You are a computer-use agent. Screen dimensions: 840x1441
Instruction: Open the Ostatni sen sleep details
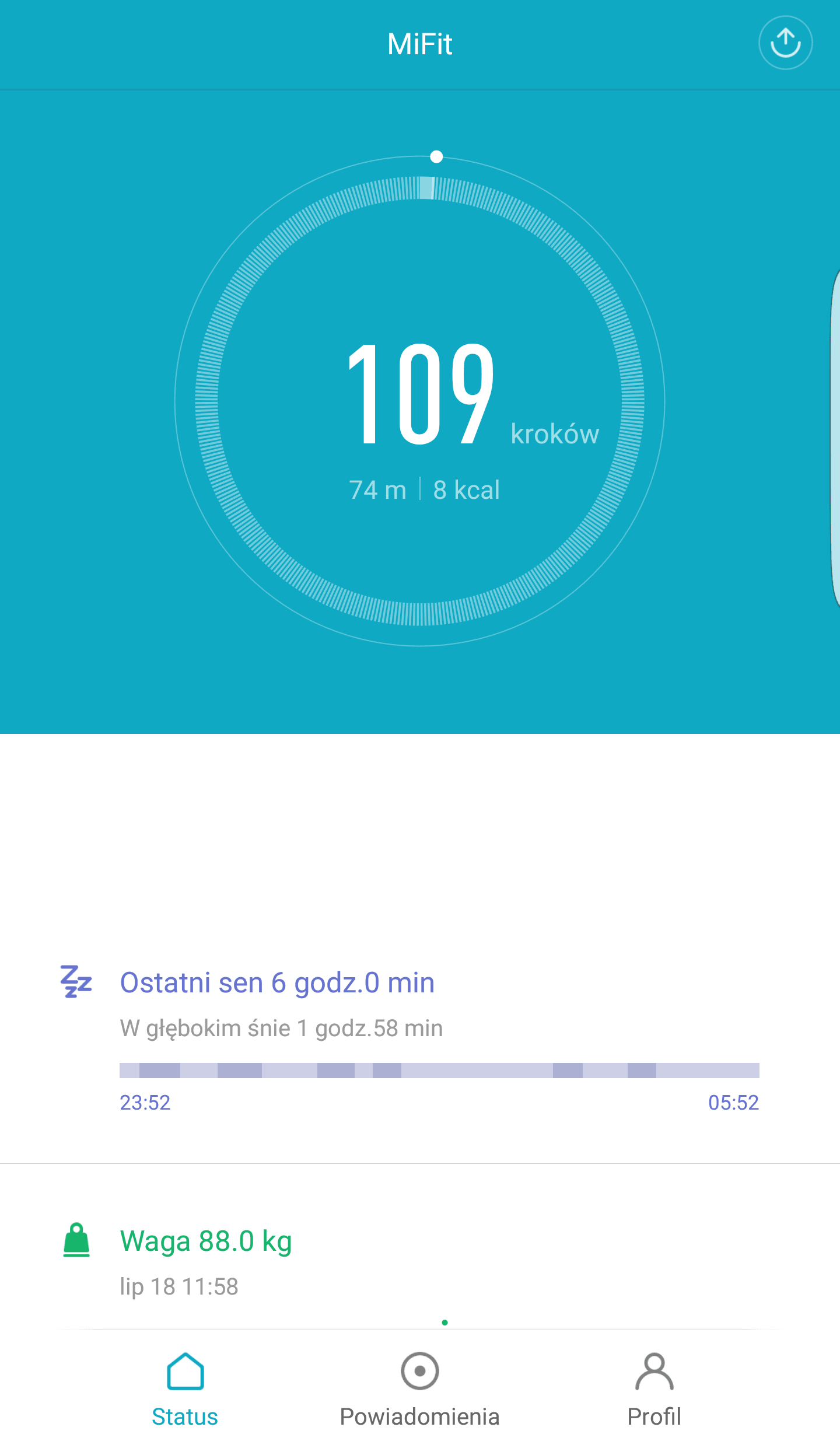tap(420, 1038)
